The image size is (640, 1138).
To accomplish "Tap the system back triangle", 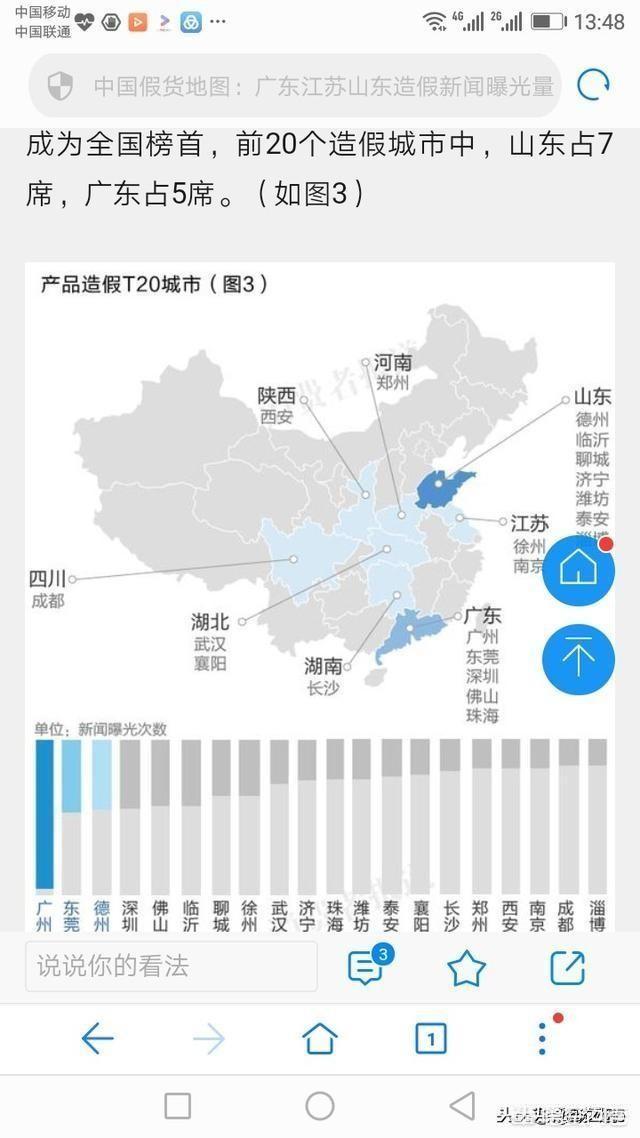I will (461, 1106).
